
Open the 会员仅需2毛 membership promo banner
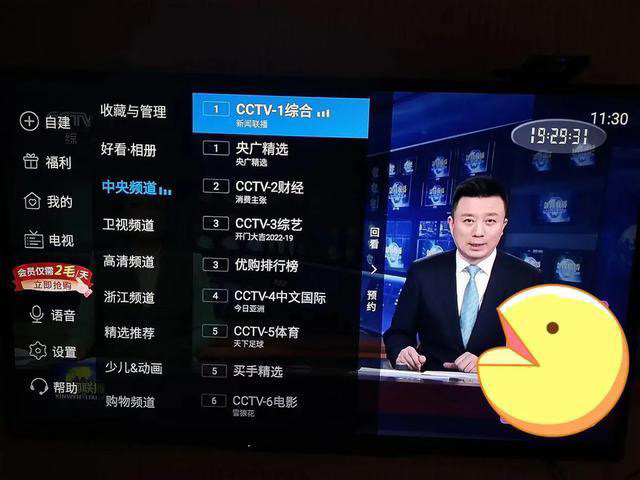(52, 278)
